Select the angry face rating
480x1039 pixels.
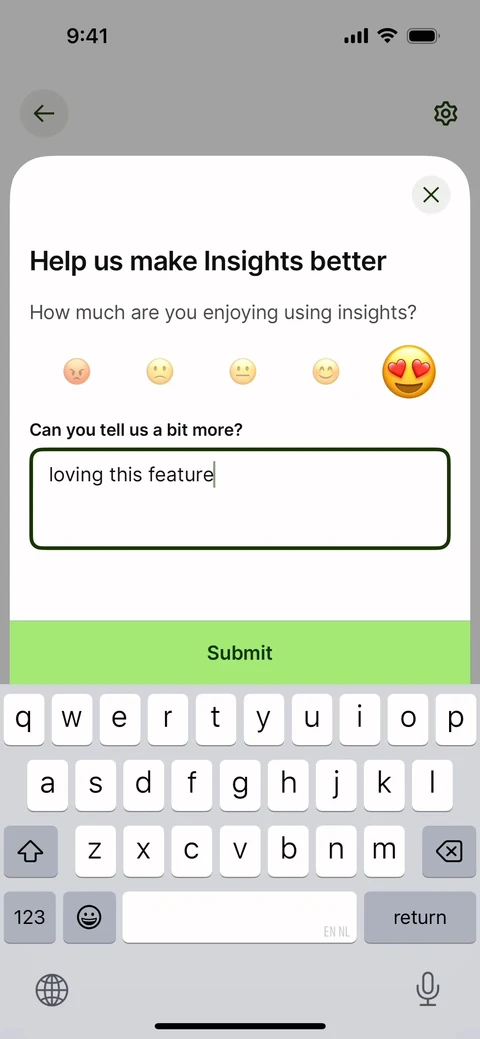(x=77, y=372)
